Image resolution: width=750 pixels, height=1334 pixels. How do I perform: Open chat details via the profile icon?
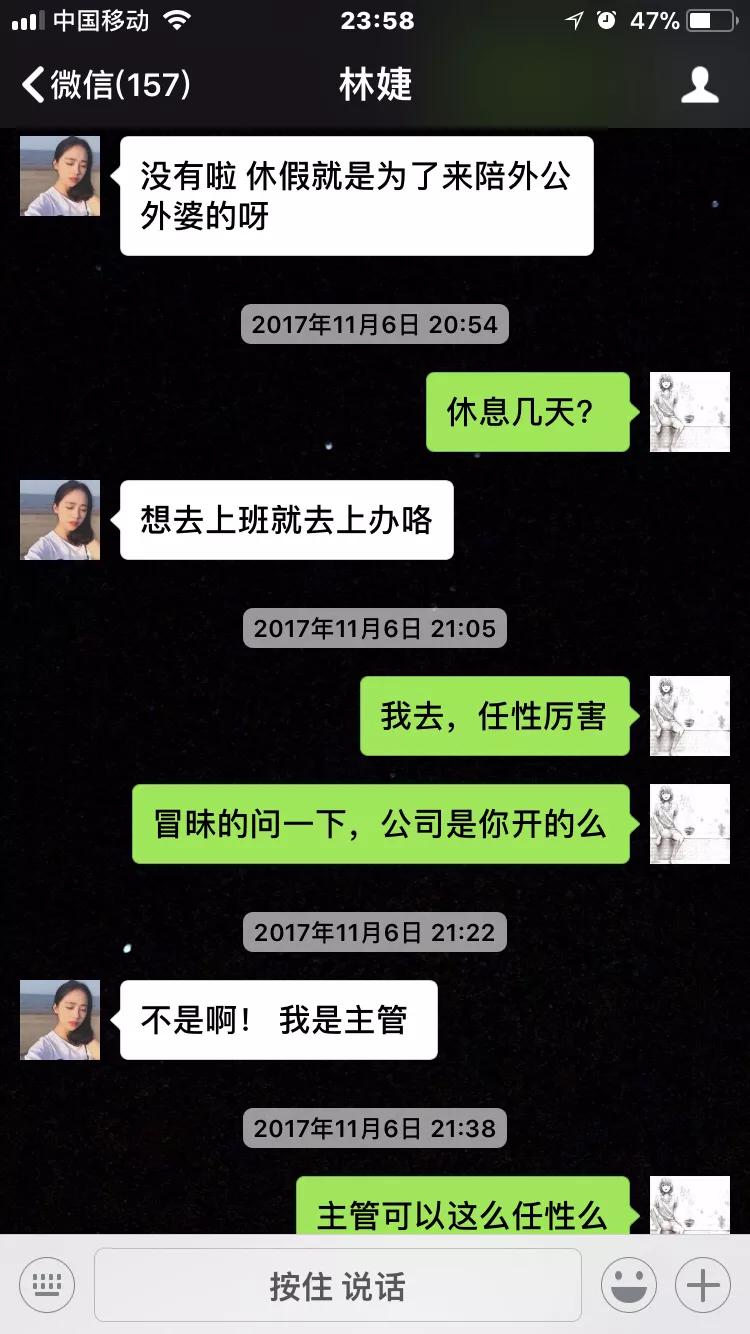click(x=699, y=85)
